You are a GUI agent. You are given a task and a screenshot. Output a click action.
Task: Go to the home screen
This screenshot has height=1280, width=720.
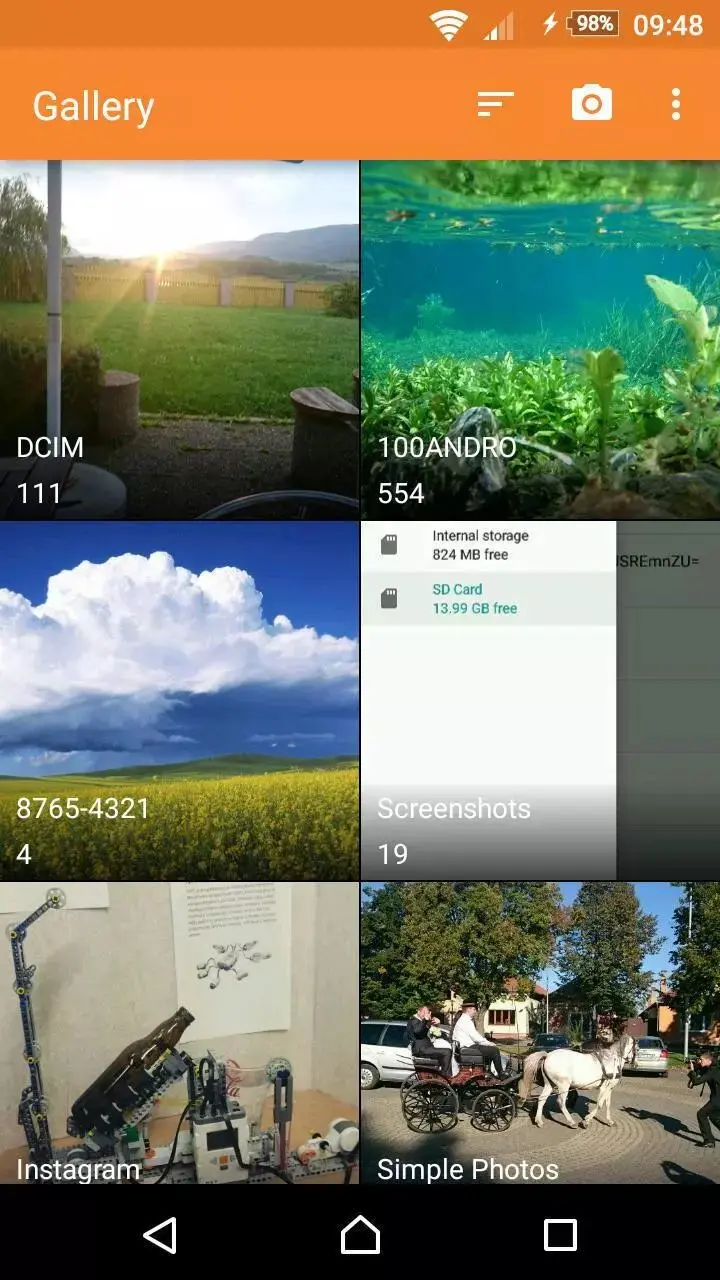[360, 1235]
